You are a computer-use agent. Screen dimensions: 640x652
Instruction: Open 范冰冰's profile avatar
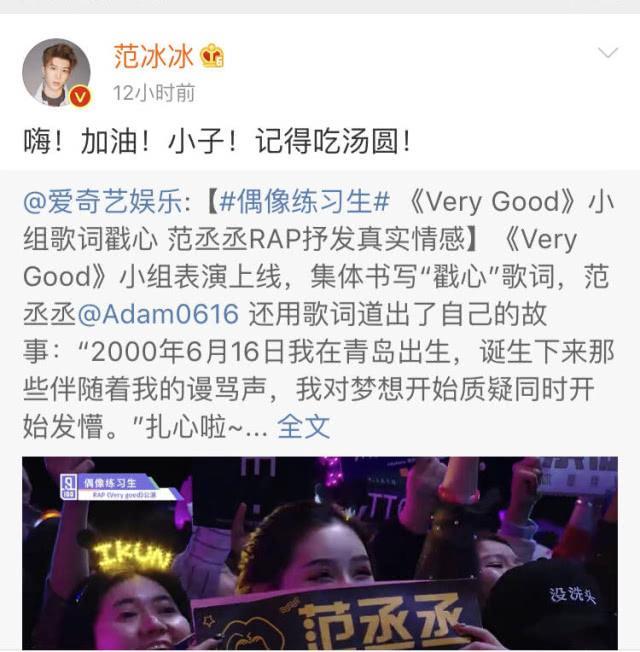click(x=56, y=72)
